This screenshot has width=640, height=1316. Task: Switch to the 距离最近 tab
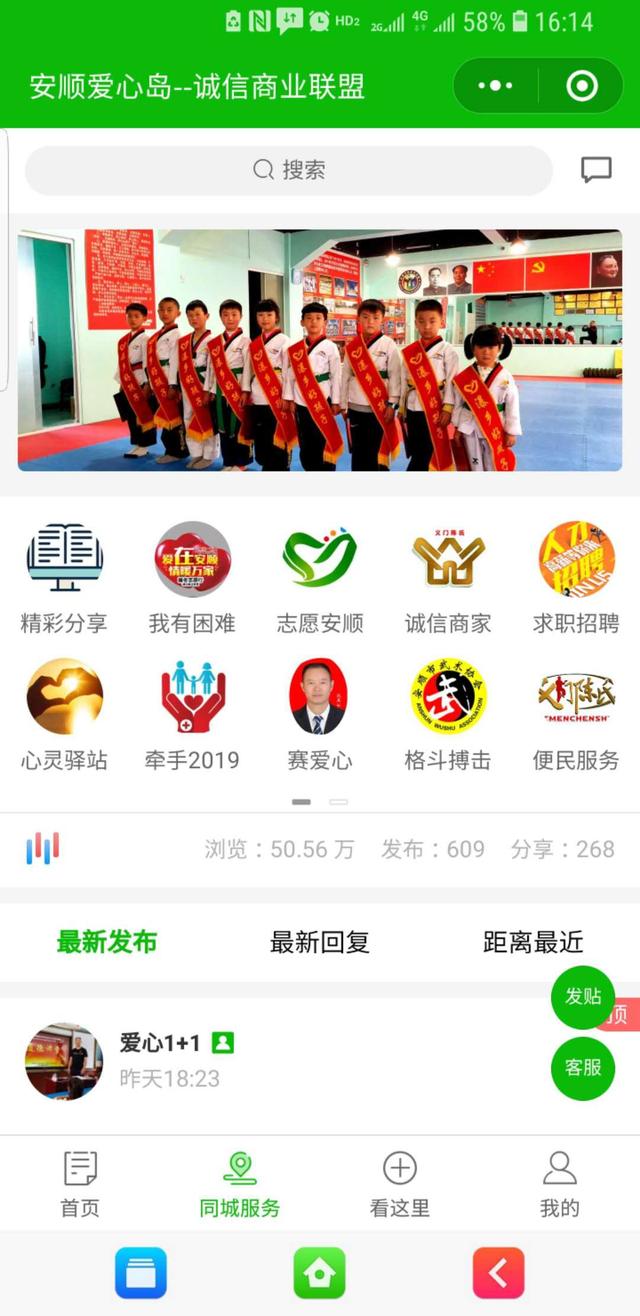pyautogui.click(x=533, y=942)
